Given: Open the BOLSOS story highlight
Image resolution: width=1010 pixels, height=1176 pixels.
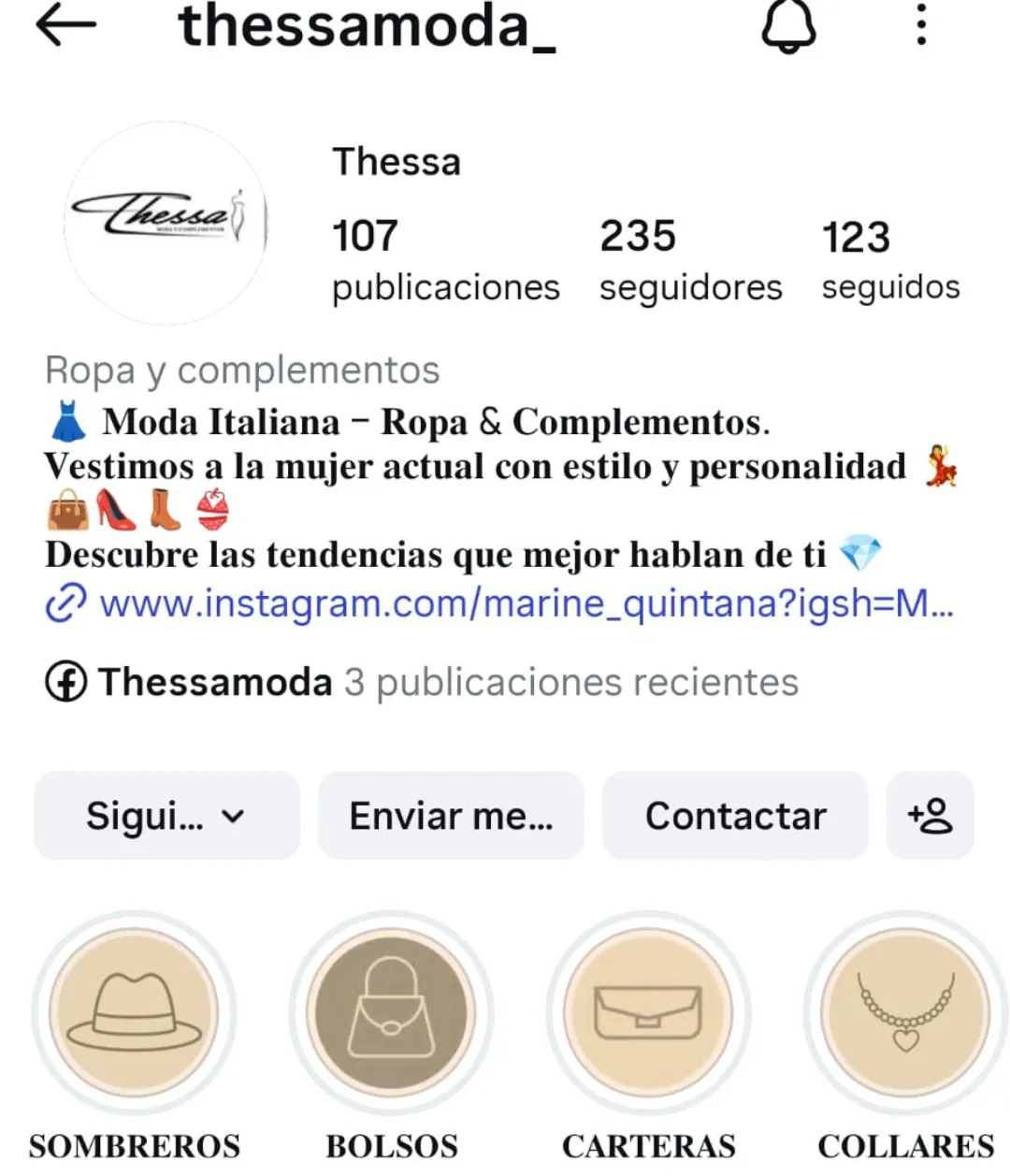Looking at the screenshot, I should 391,1013.
